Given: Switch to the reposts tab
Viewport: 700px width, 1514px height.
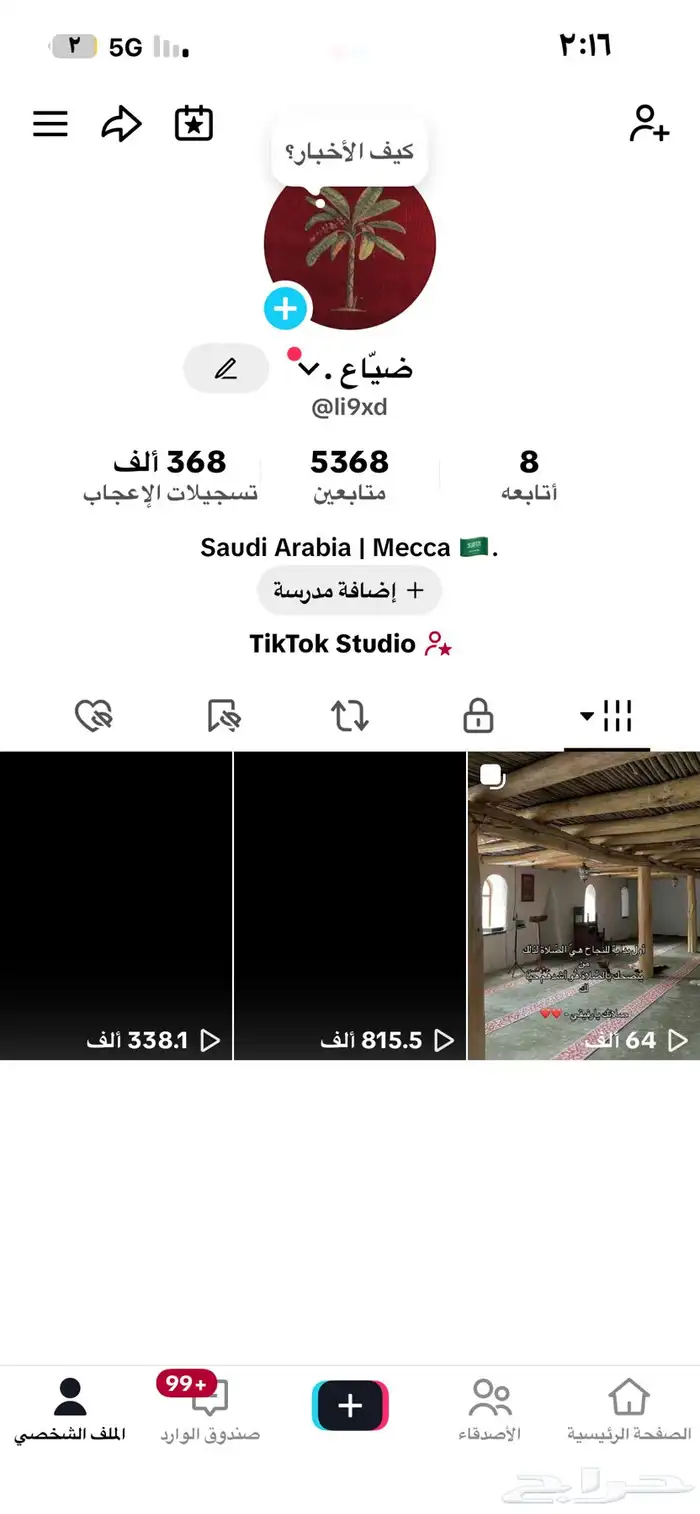Looking at the screenshot, I should tap(350, 716).
